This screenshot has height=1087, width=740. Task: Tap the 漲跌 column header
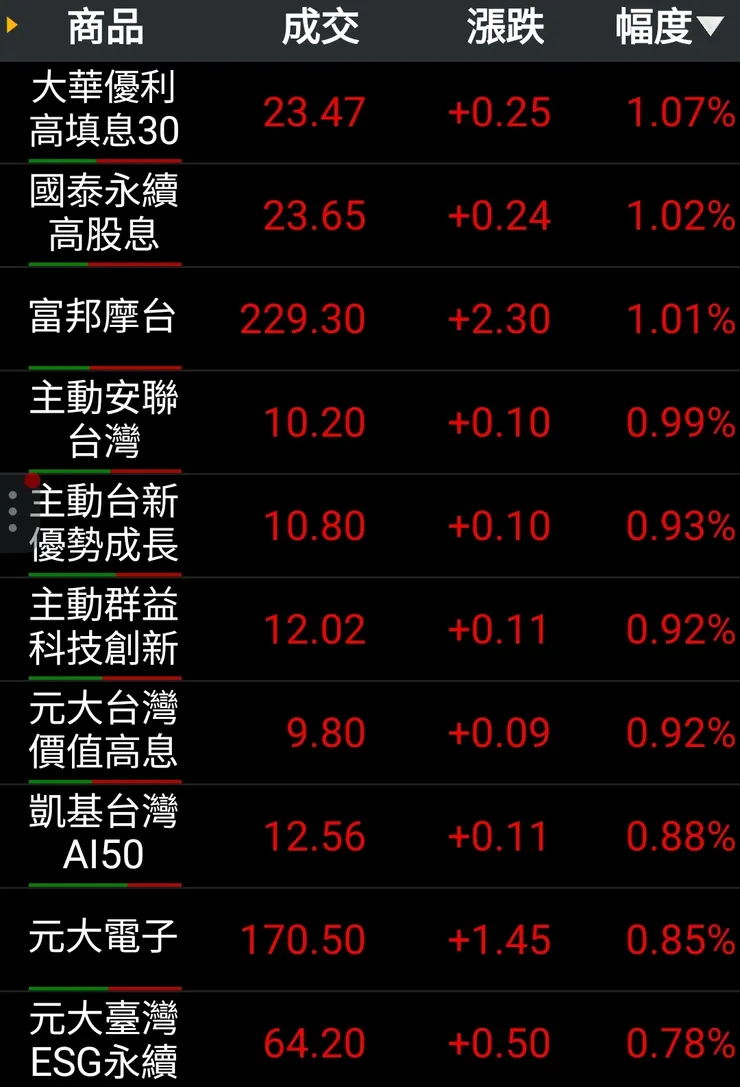coord(505,29)
